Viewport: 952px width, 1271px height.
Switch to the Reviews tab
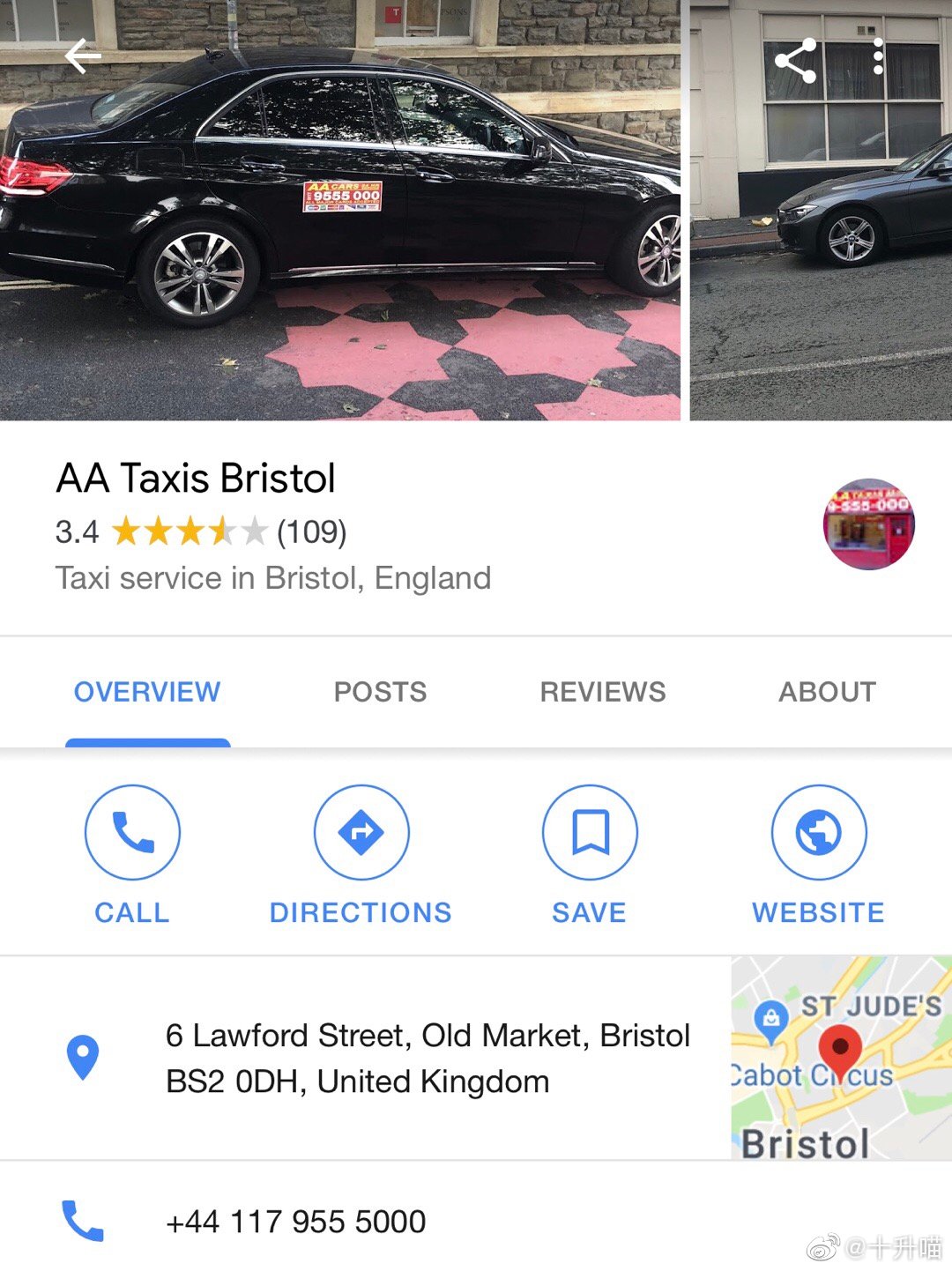pyautogui.click(x=603, y=692)
